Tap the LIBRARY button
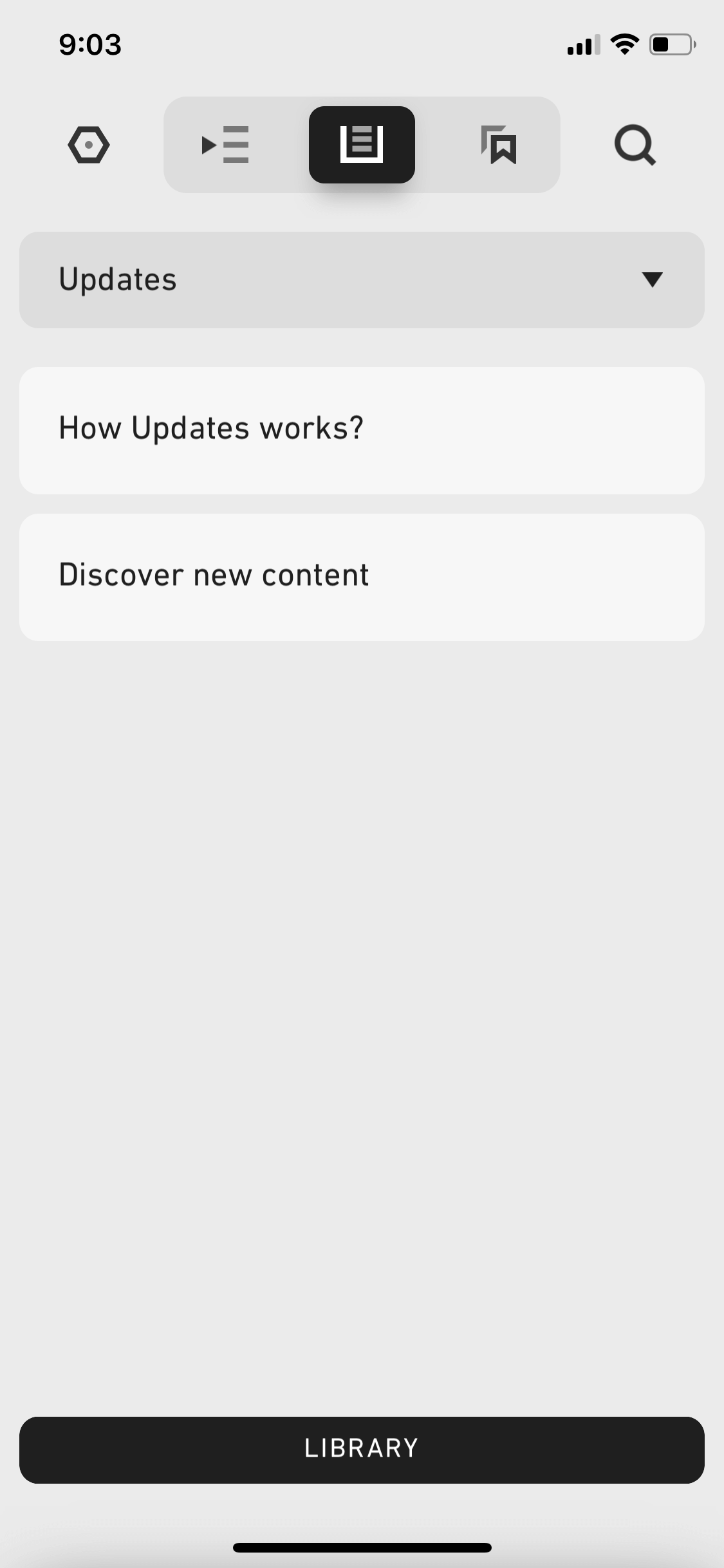This screenshot has height=1568, width=724. 362,1450
